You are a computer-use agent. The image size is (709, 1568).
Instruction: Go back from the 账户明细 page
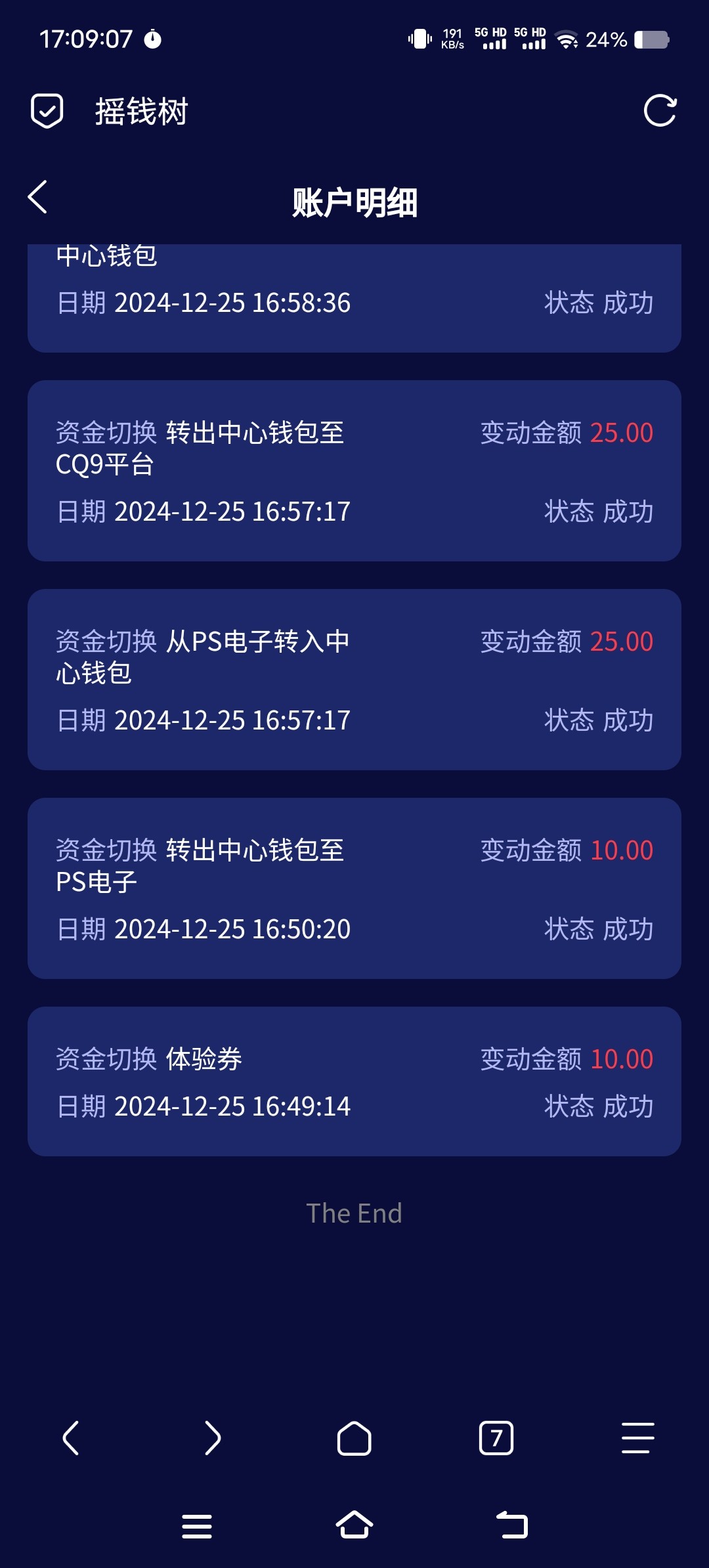38,197
